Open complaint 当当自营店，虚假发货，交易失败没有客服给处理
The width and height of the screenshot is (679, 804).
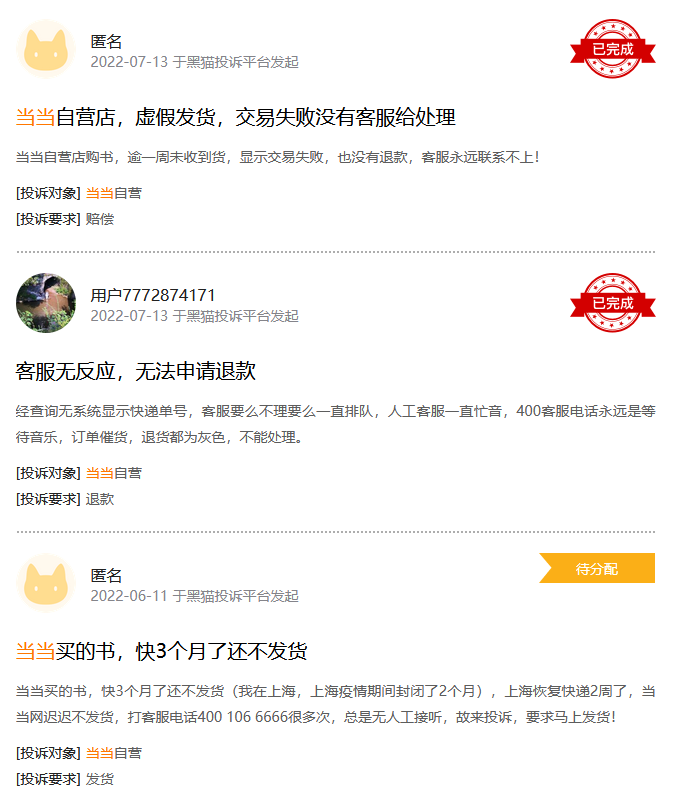click(236, 118)
